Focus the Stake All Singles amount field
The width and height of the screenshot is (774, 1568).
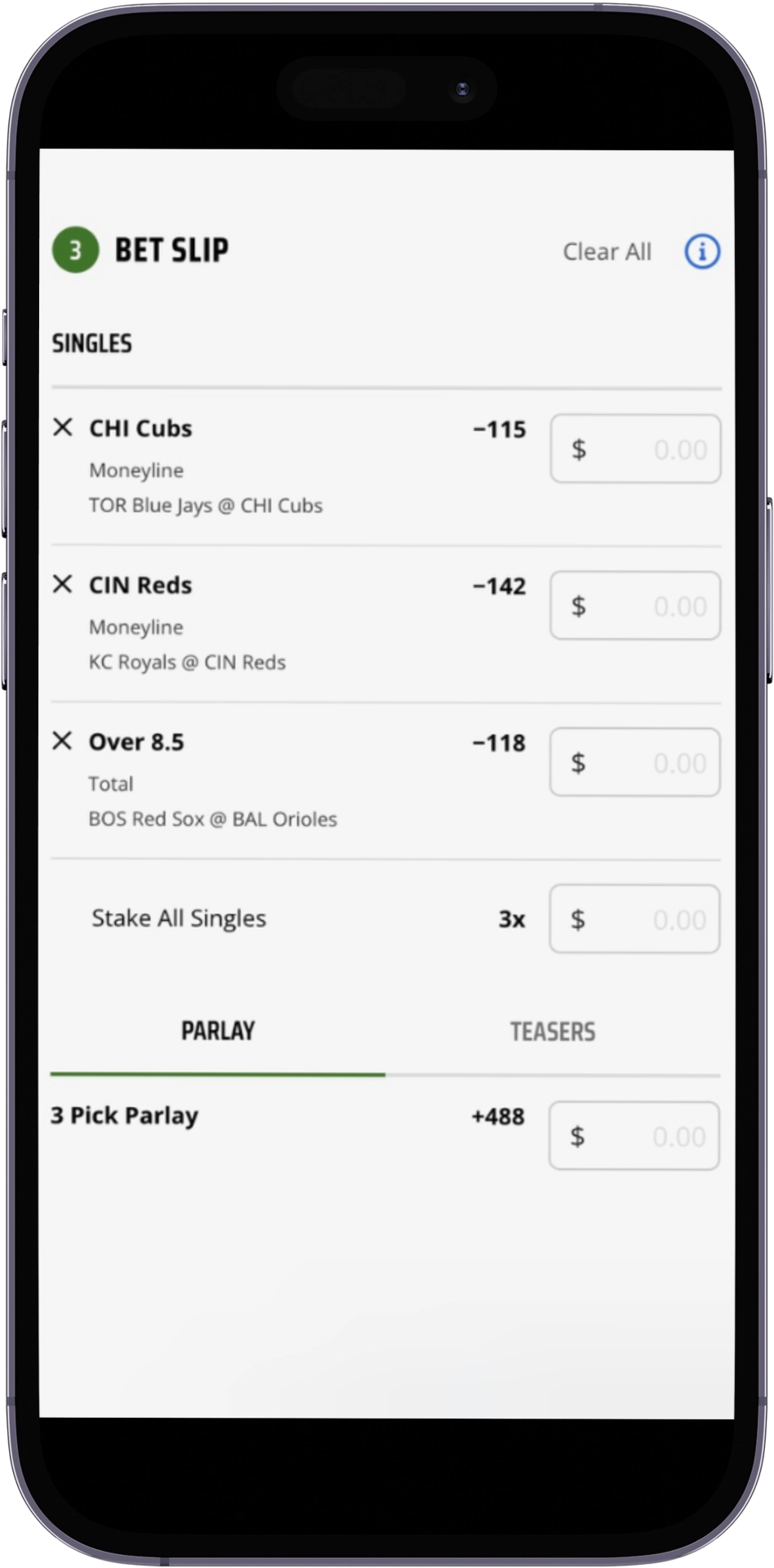click(635, 920)
